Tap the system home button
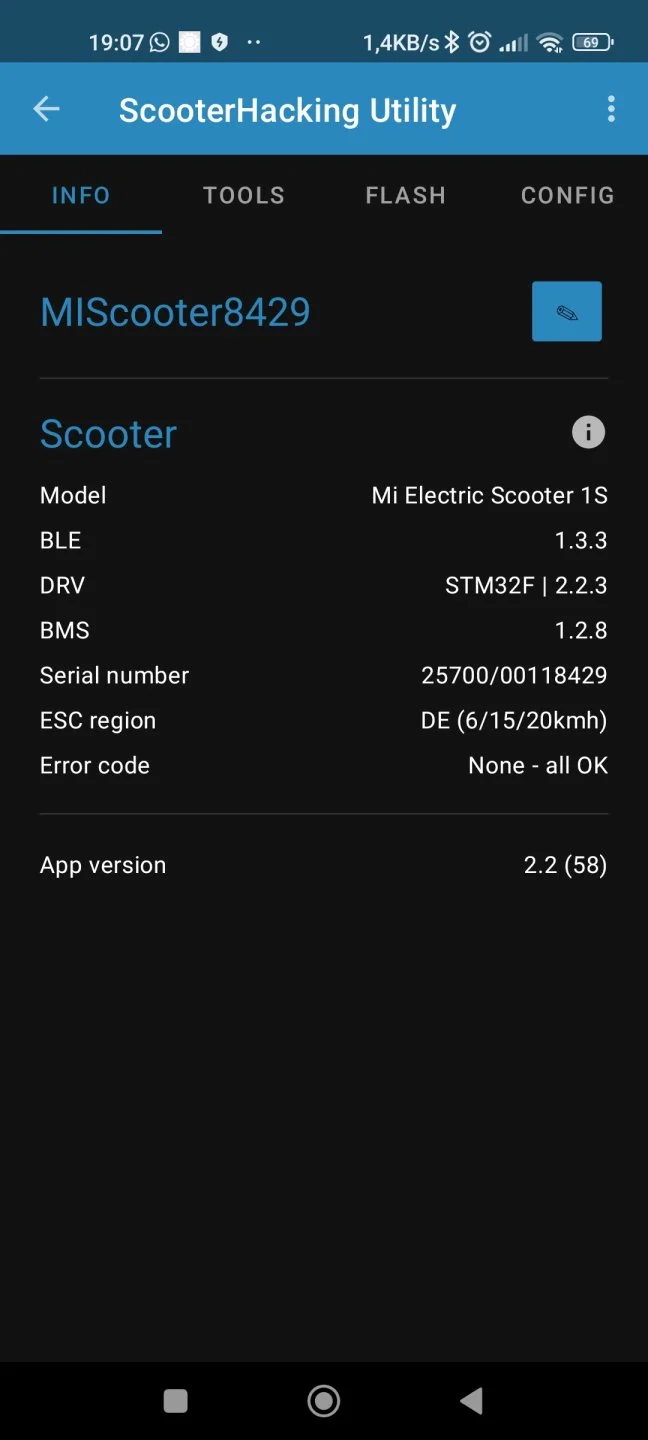 (x=324, y=1401)
